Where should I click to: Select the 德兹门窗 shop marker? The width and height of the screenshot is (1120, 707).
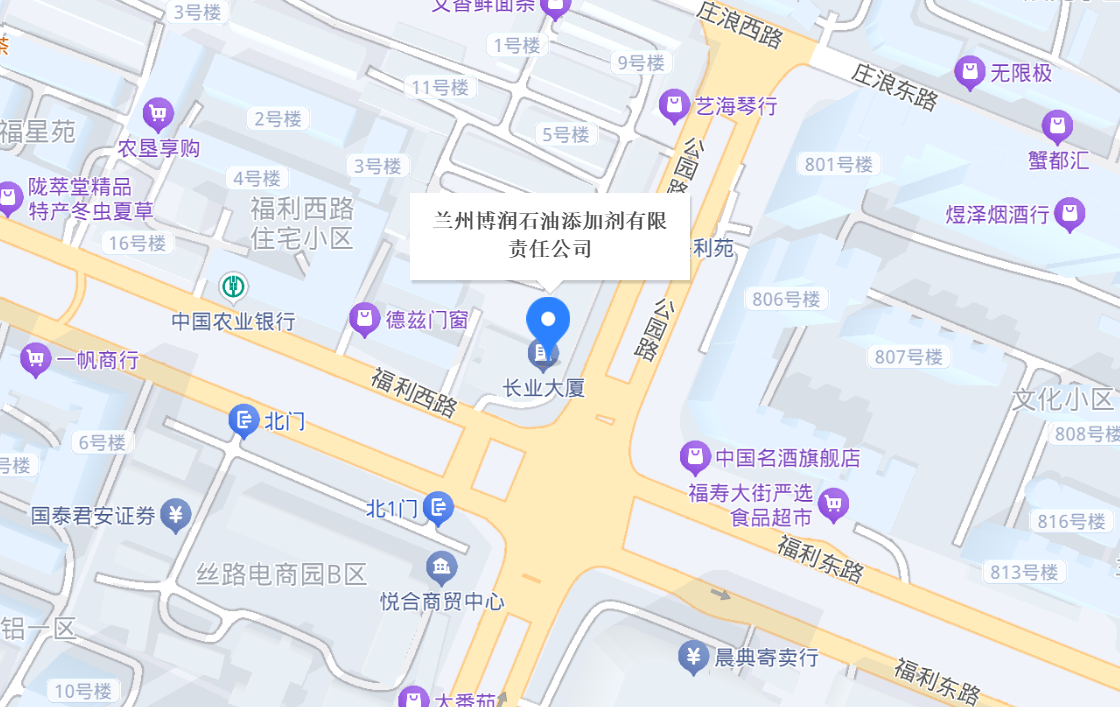point(363,320)
